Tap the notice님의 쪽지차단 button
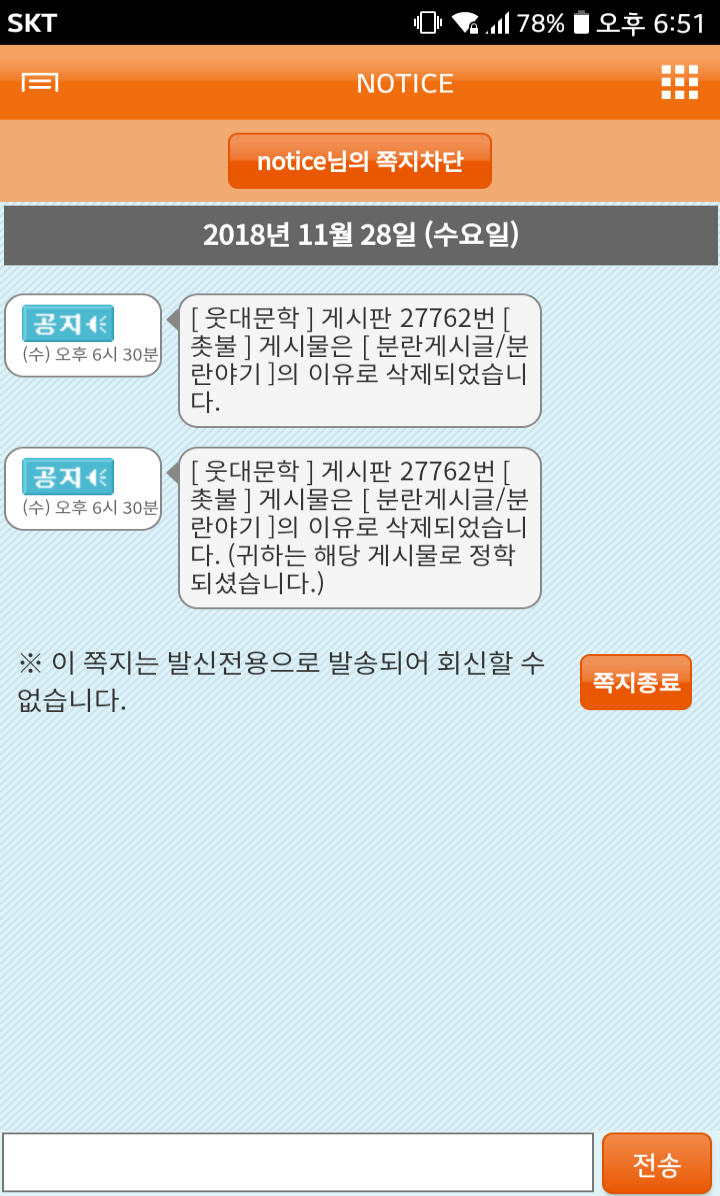 click(x=360, y=161)
